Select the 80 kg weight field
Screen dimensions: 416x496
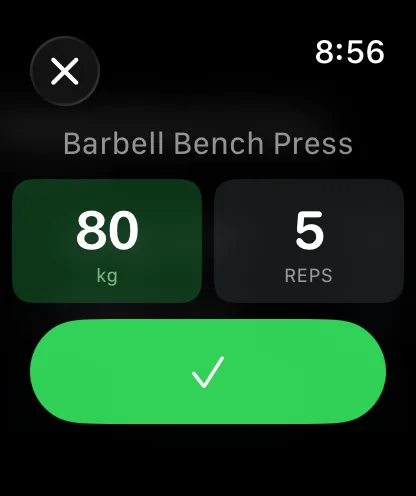coord(107,241)
